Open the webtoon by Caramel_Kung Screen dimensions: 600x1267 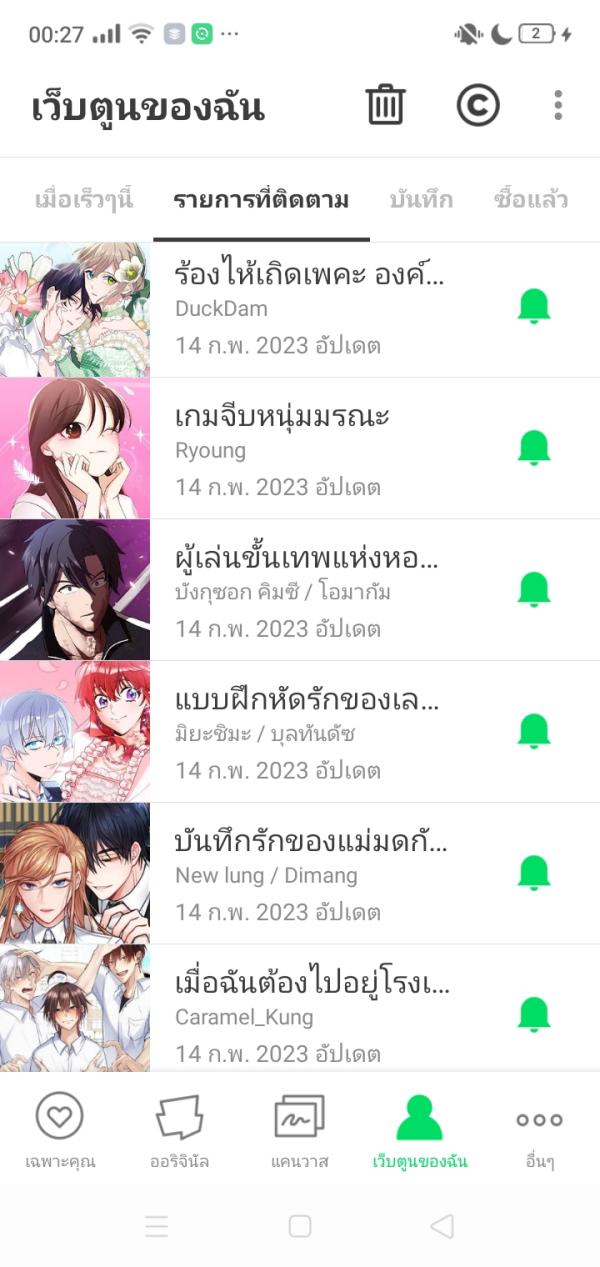(x=310, y=1016)
